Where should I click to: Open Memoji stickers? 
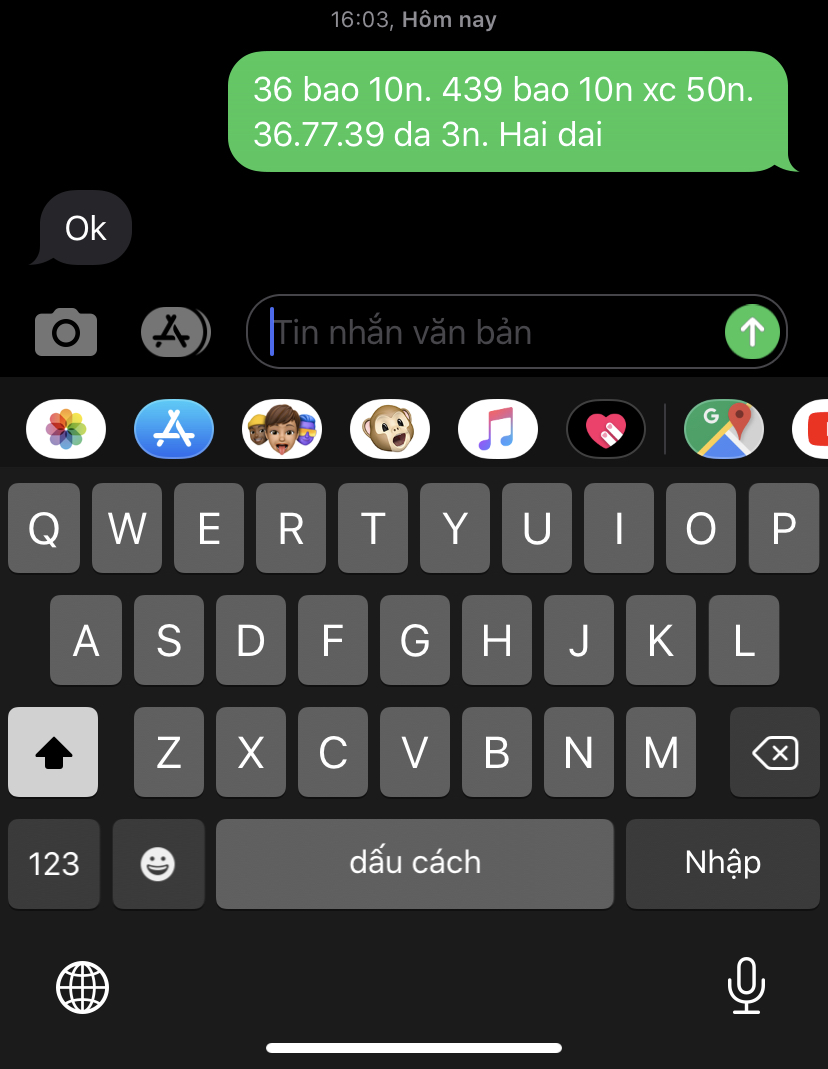[282, 429]
